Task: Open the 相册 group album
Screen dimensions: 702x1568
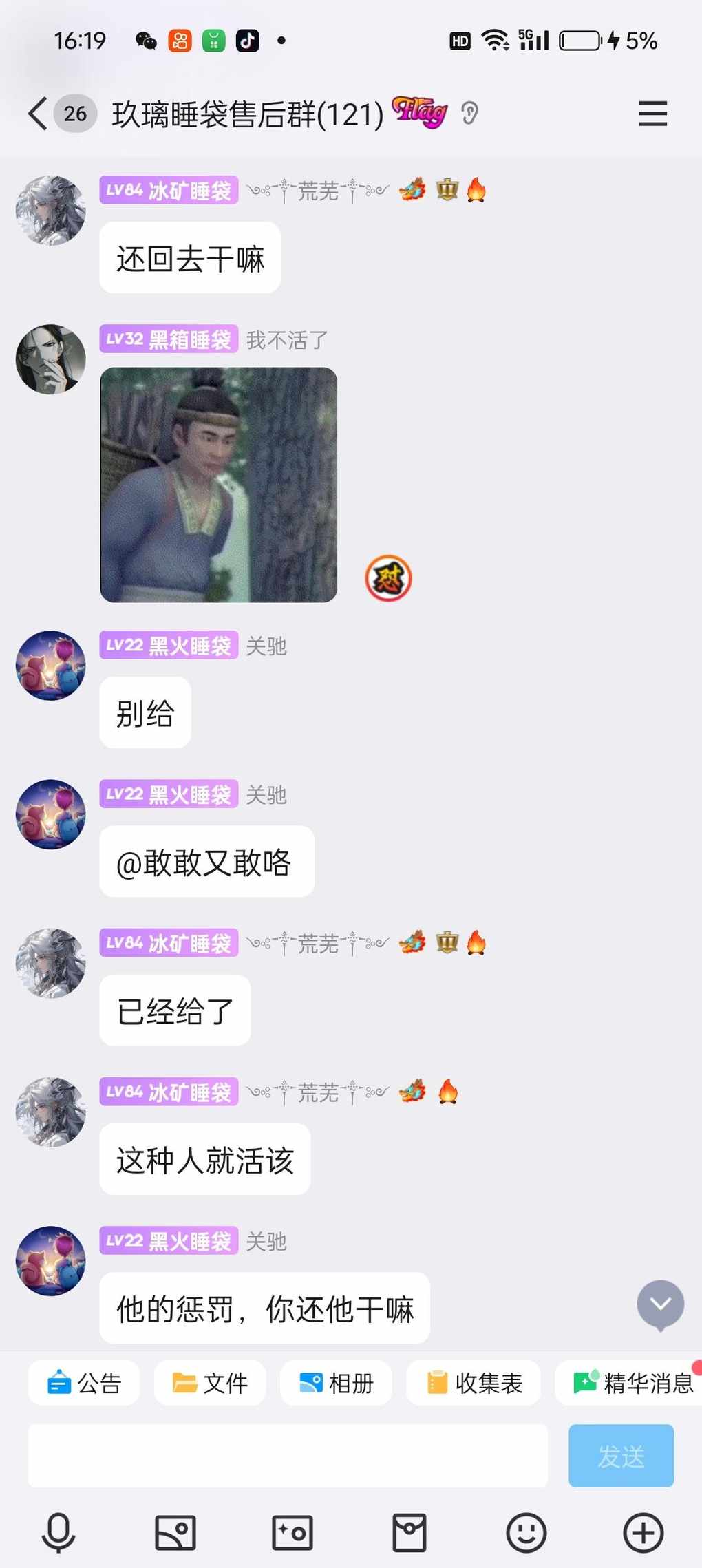Action: 337,1383
